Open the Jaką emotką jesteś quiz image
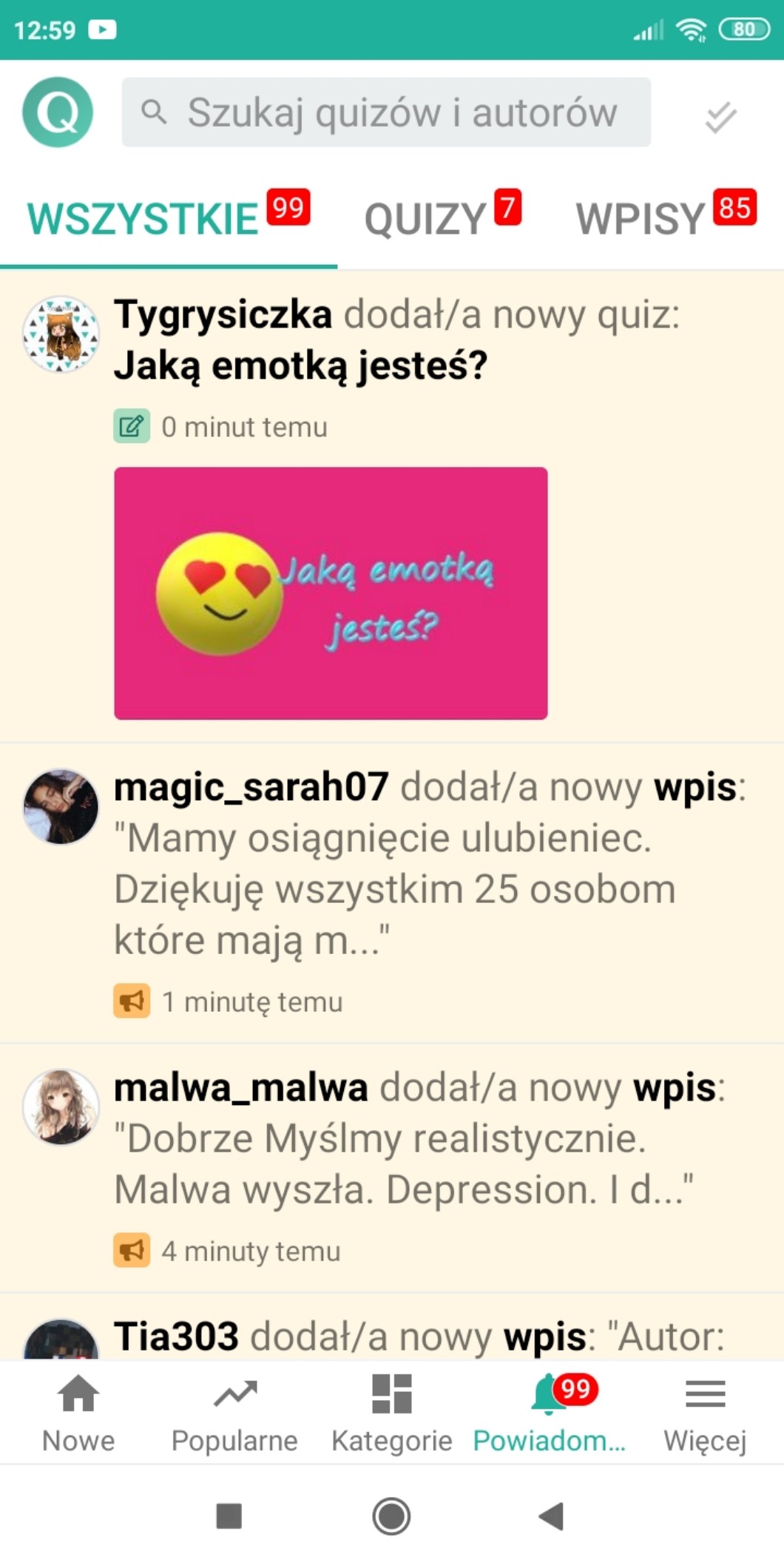This screenshot has height=1568, width=784. (331, 593)
